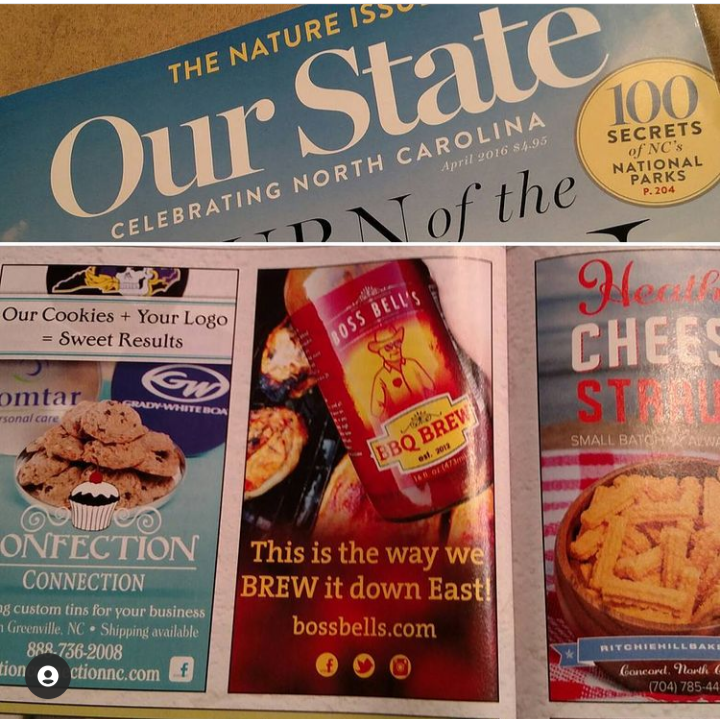Show people tagged in this photo

point(48,676)
